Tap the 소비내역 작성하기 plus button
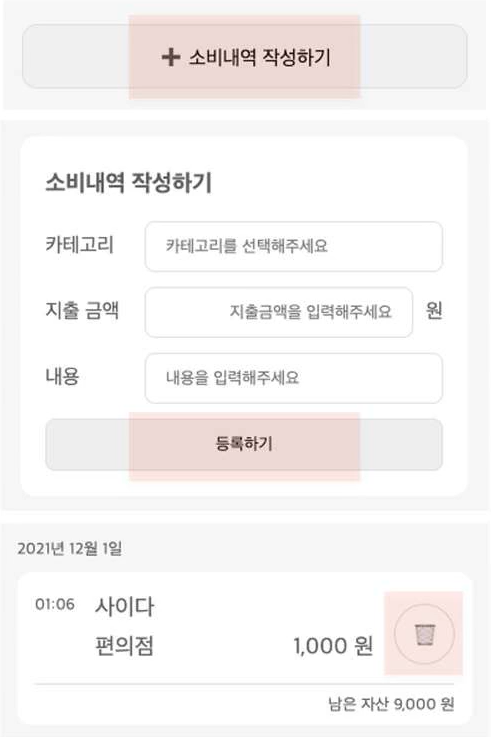This screenshot has width=491, height=737. click(245, 57)
